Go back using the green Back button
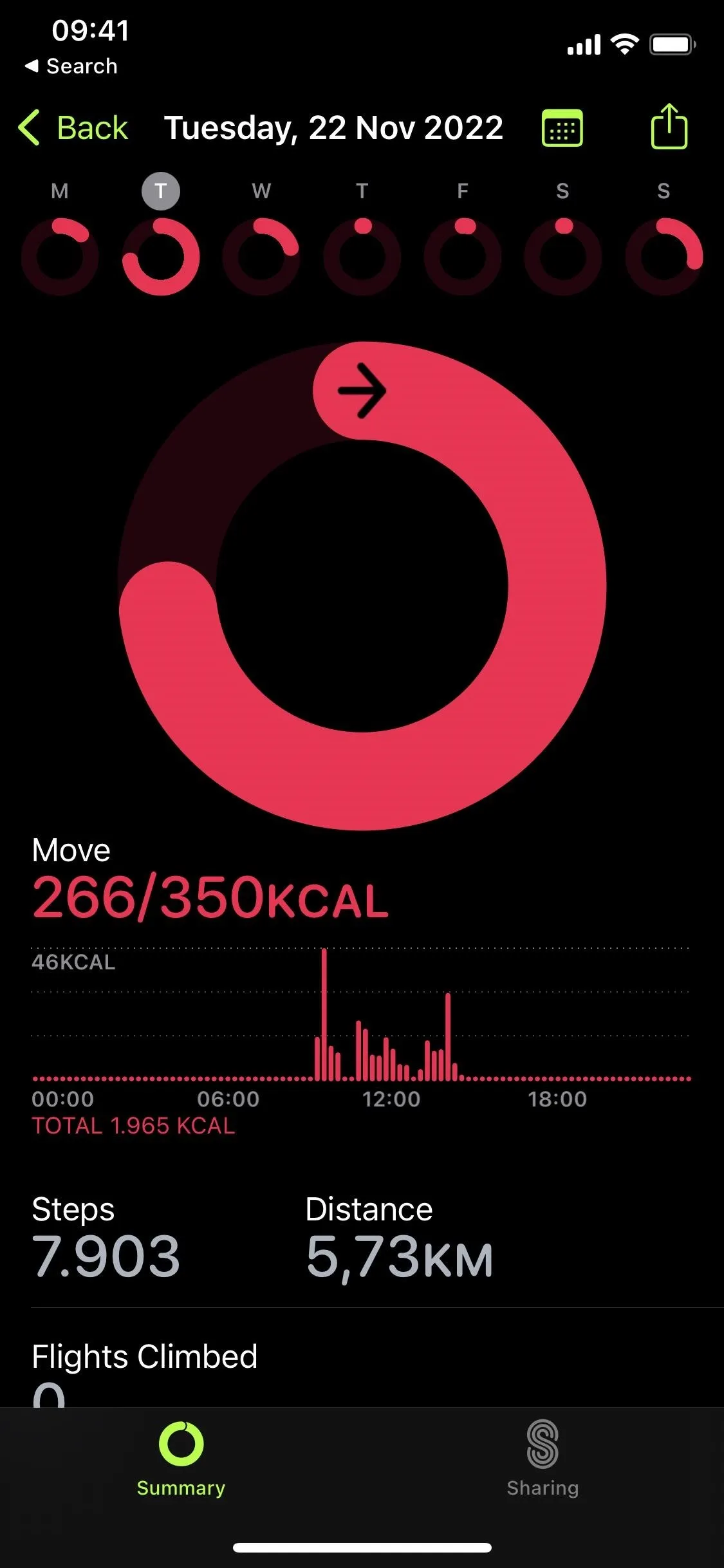Image resolution: width=724 pixels, height=1568 pixels. 73,127
